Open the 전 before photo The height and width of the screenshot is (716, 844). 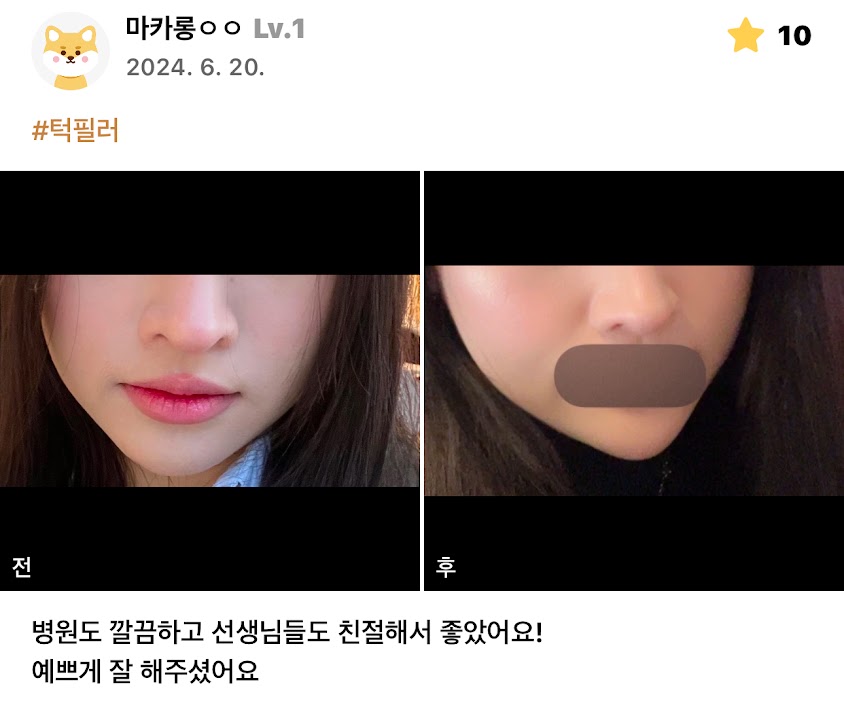(x=209, y=380)
